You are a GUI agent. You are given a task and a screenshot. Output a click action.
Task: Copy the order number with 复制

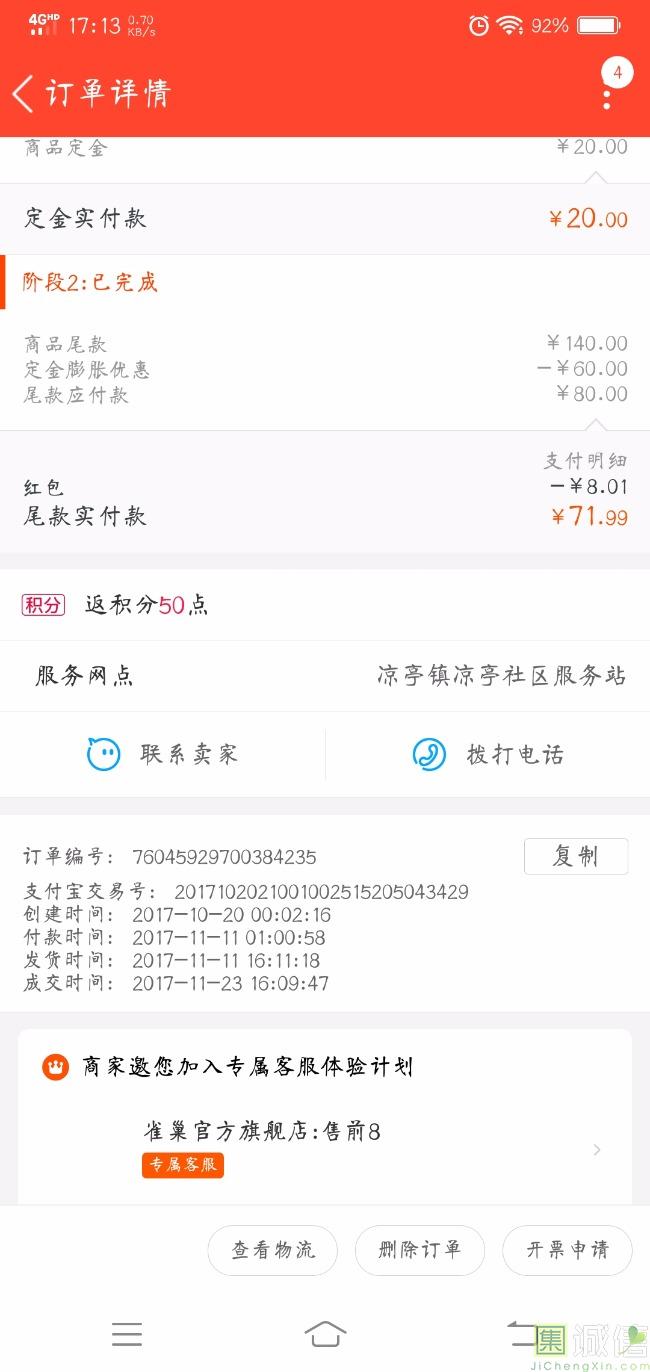[x=575, y=856]
